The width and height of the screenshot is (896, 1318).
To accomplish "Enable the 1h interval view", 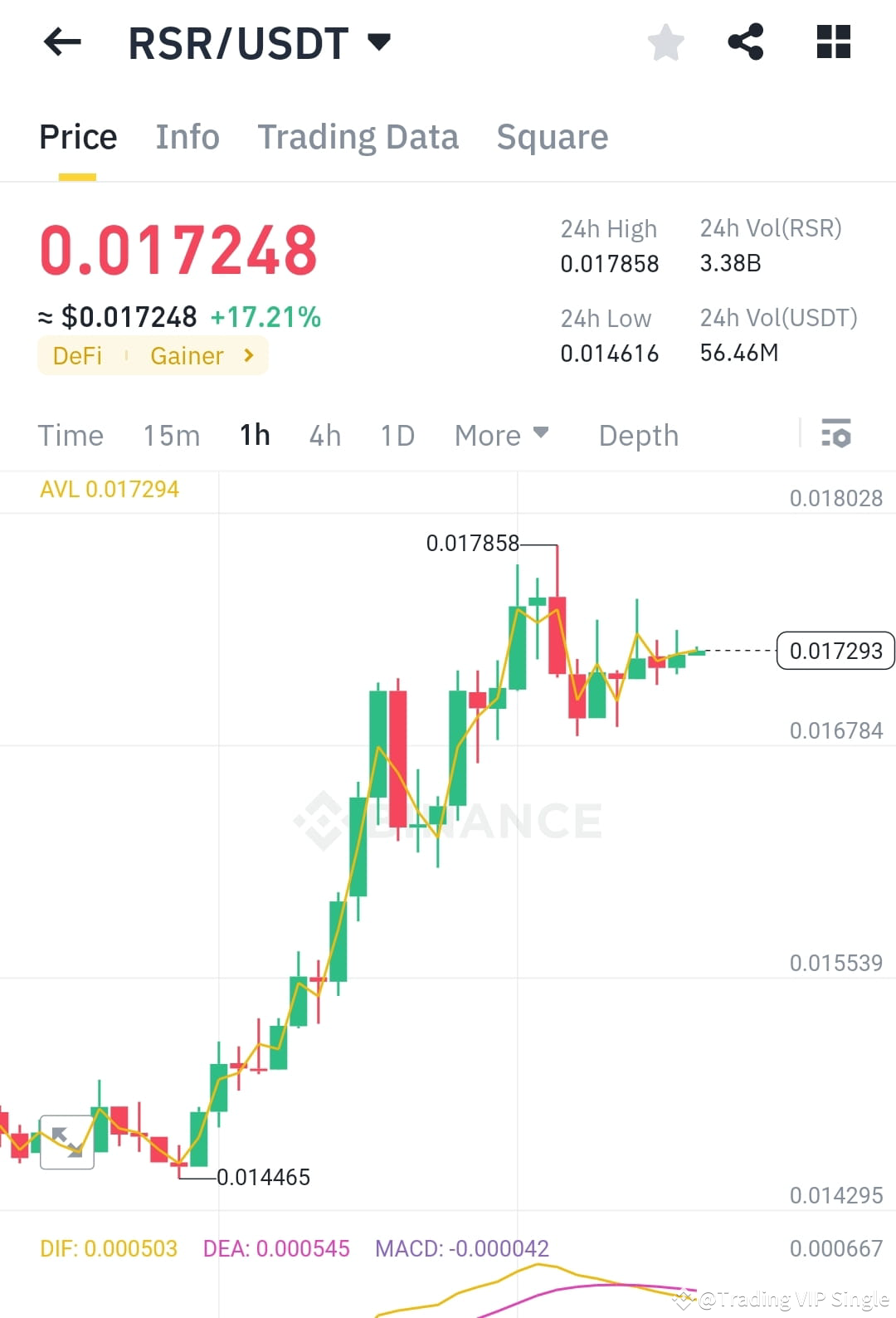I will 254,434.
